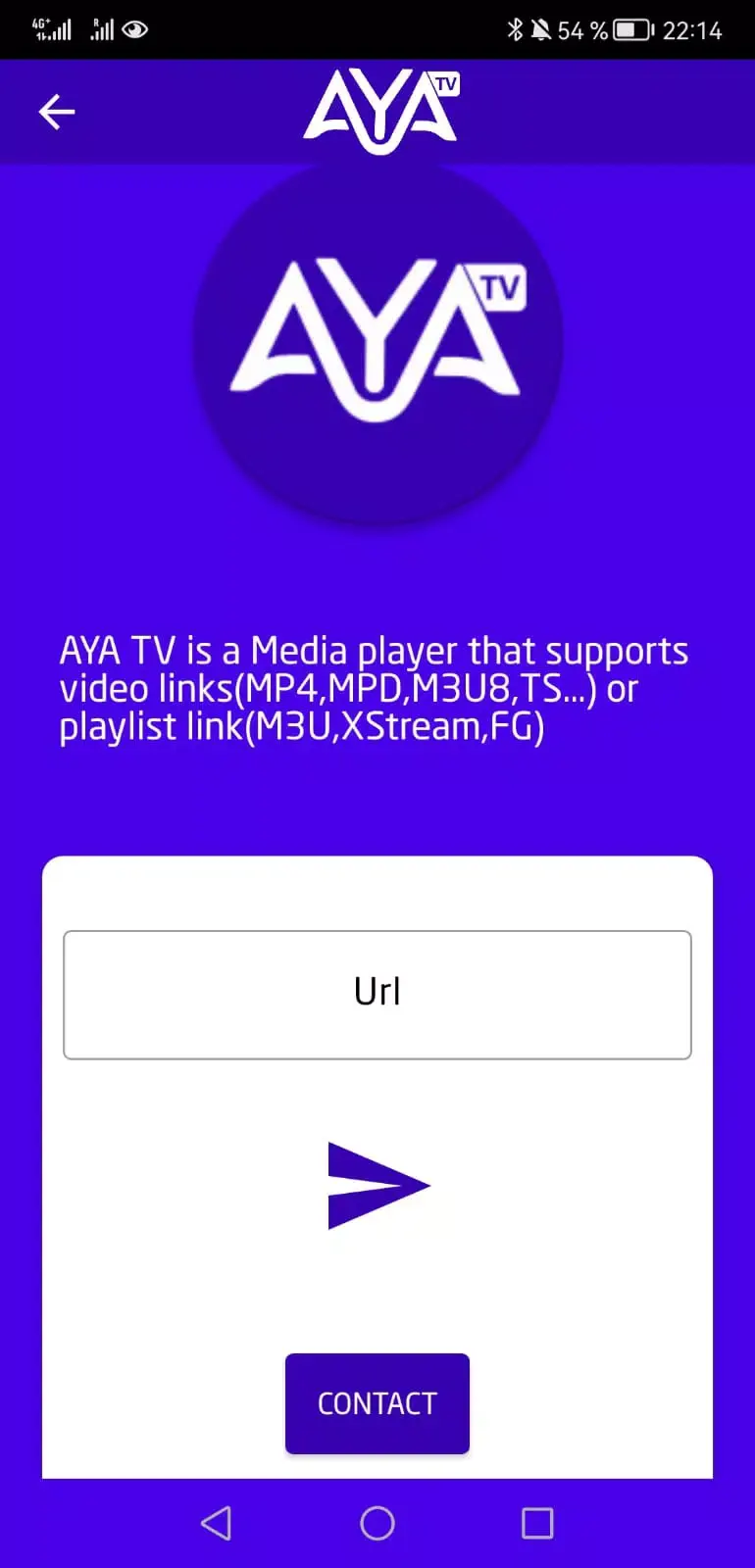Open the CONTACT button
Image resolution: width=755 pixels, height=1568 pixels.
click(377, 1403)
